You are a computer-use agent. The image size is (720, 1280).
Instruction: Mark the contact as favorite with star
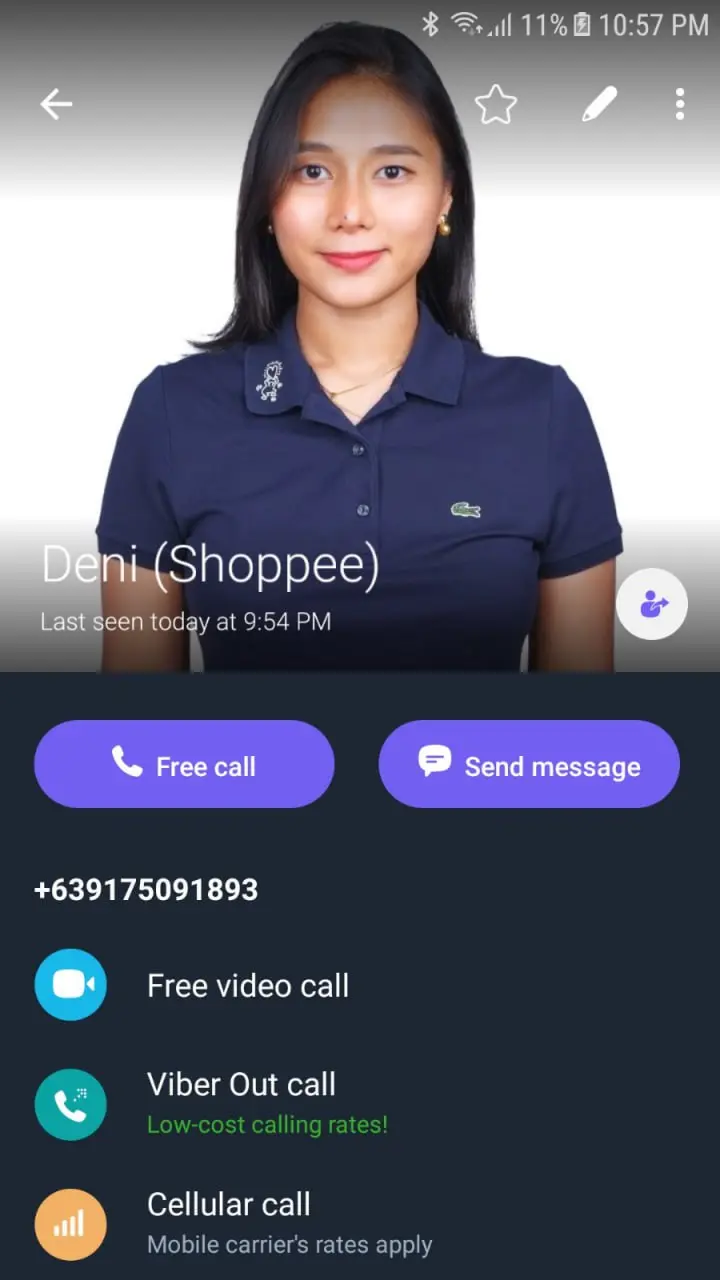[x=496, y=104]
